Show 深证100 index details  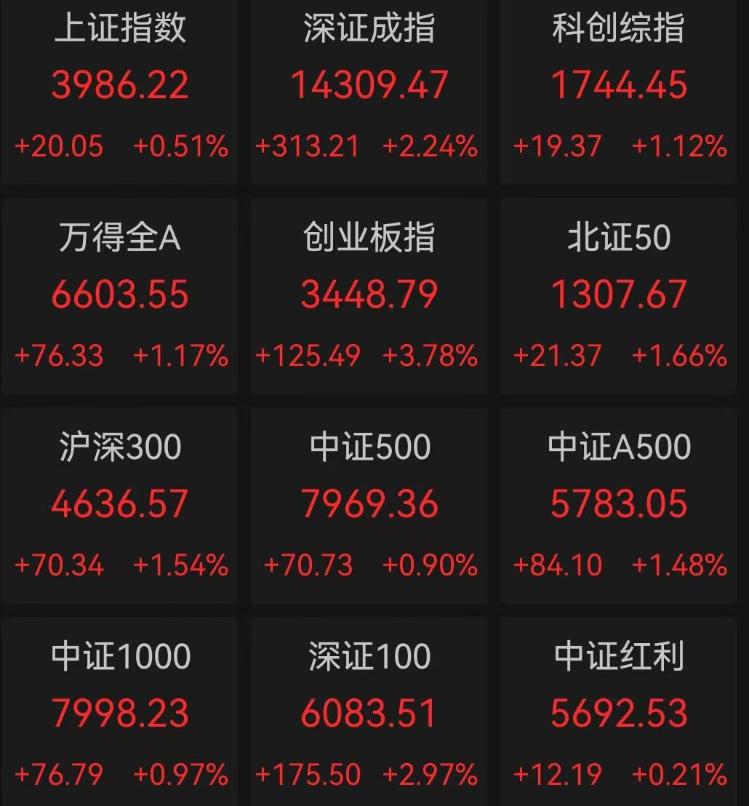[x=369, y=713]
